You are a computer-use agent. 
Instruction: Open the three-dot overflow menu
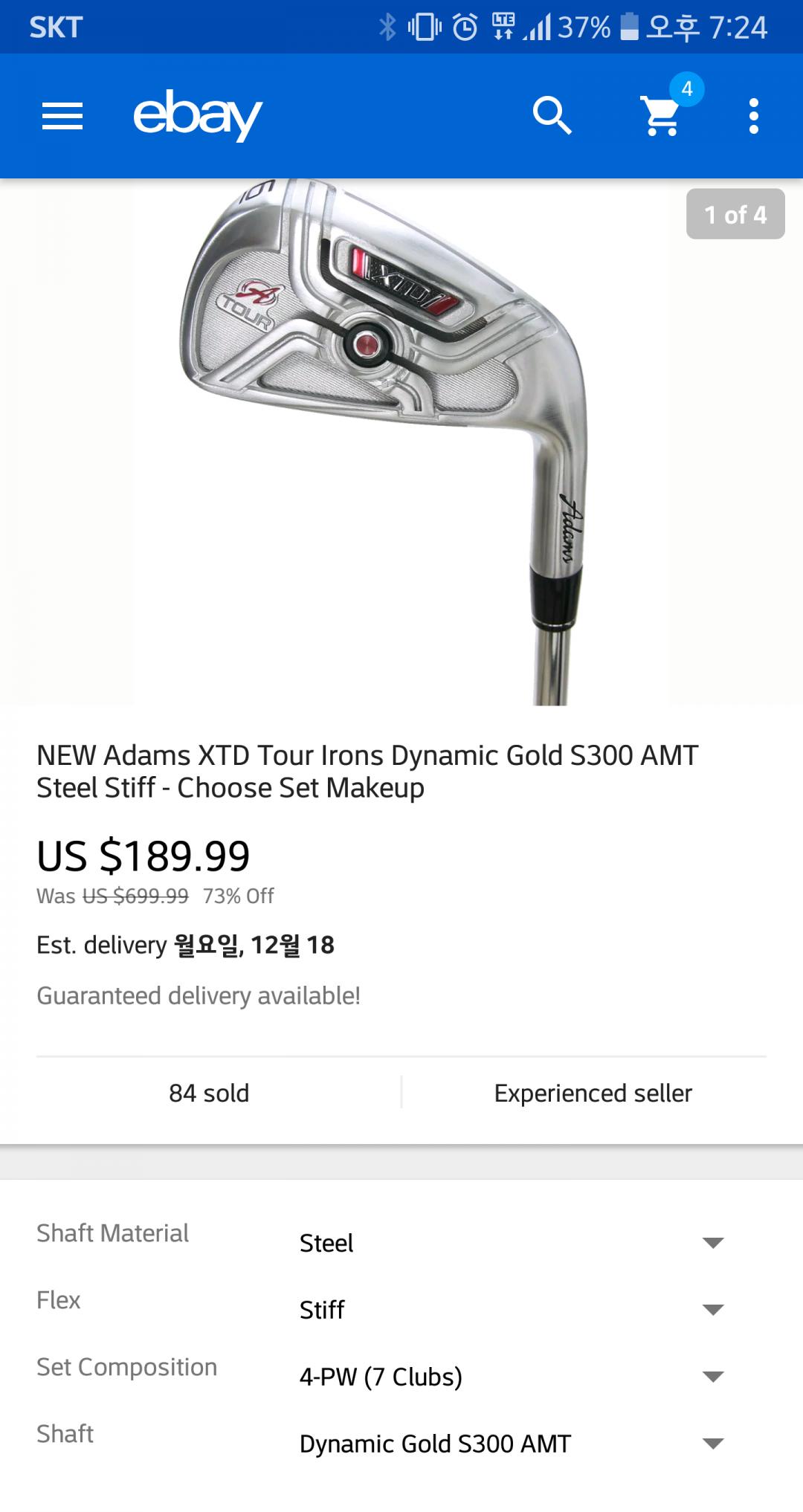coord(753,116)
